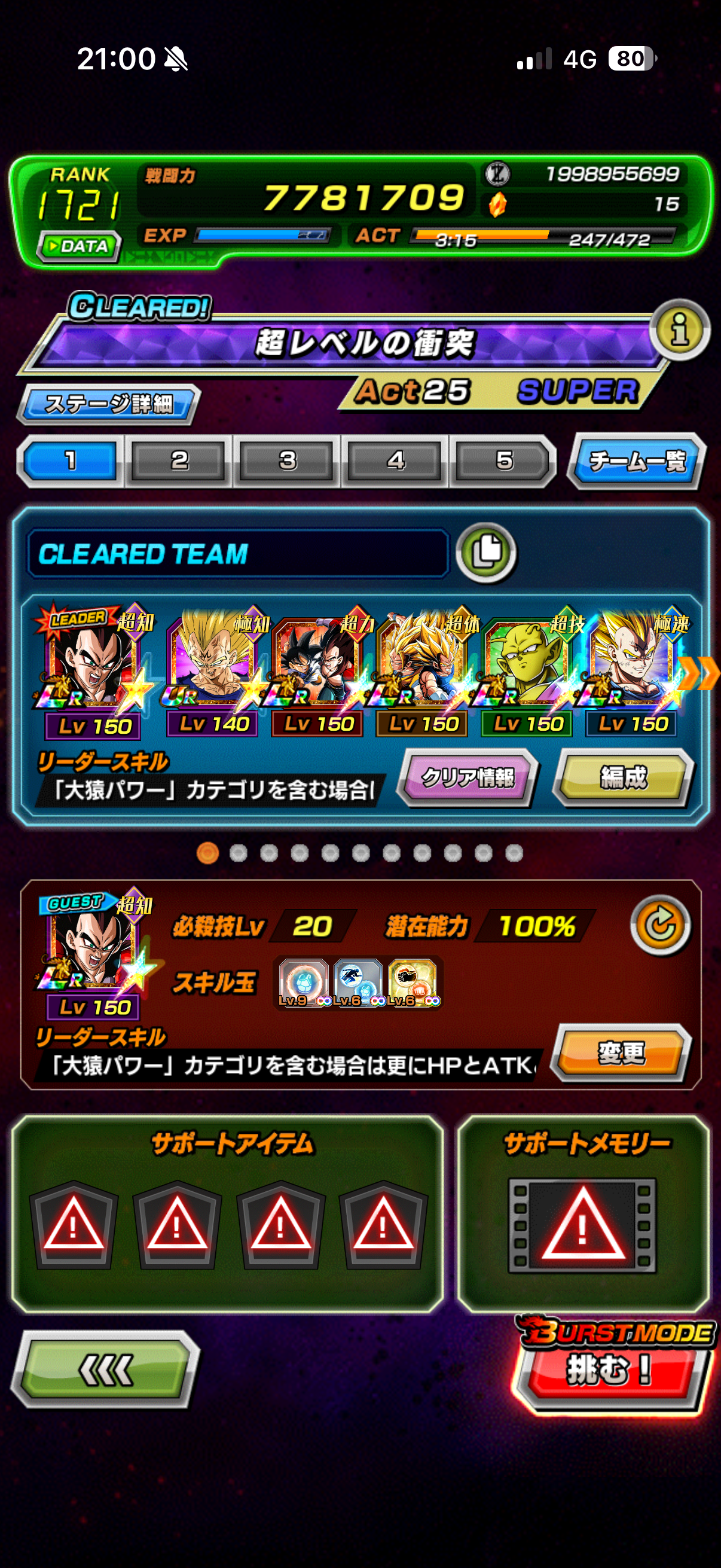The image size is (721, 1568).
Task: Open チーム一覧 team list
Action: 637,461
